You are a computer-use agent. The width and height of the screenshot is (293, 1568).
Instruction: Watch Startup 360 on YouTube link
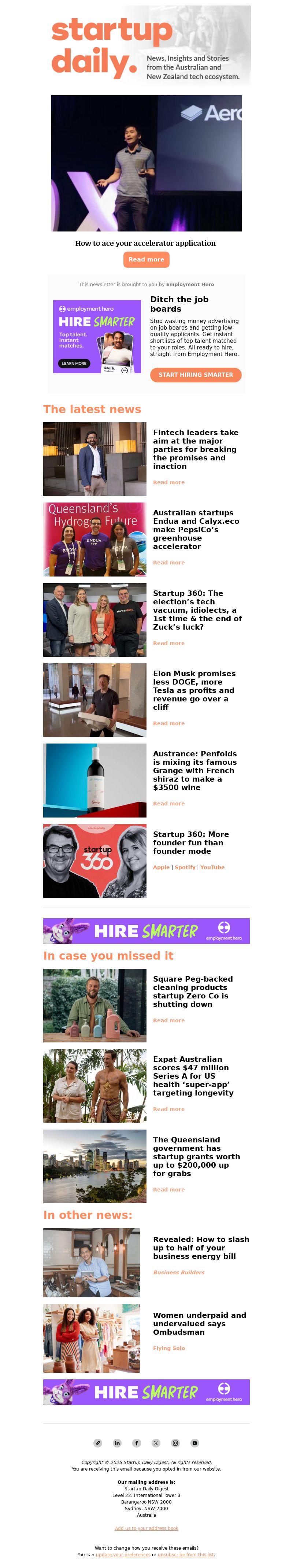click(212, 867)
